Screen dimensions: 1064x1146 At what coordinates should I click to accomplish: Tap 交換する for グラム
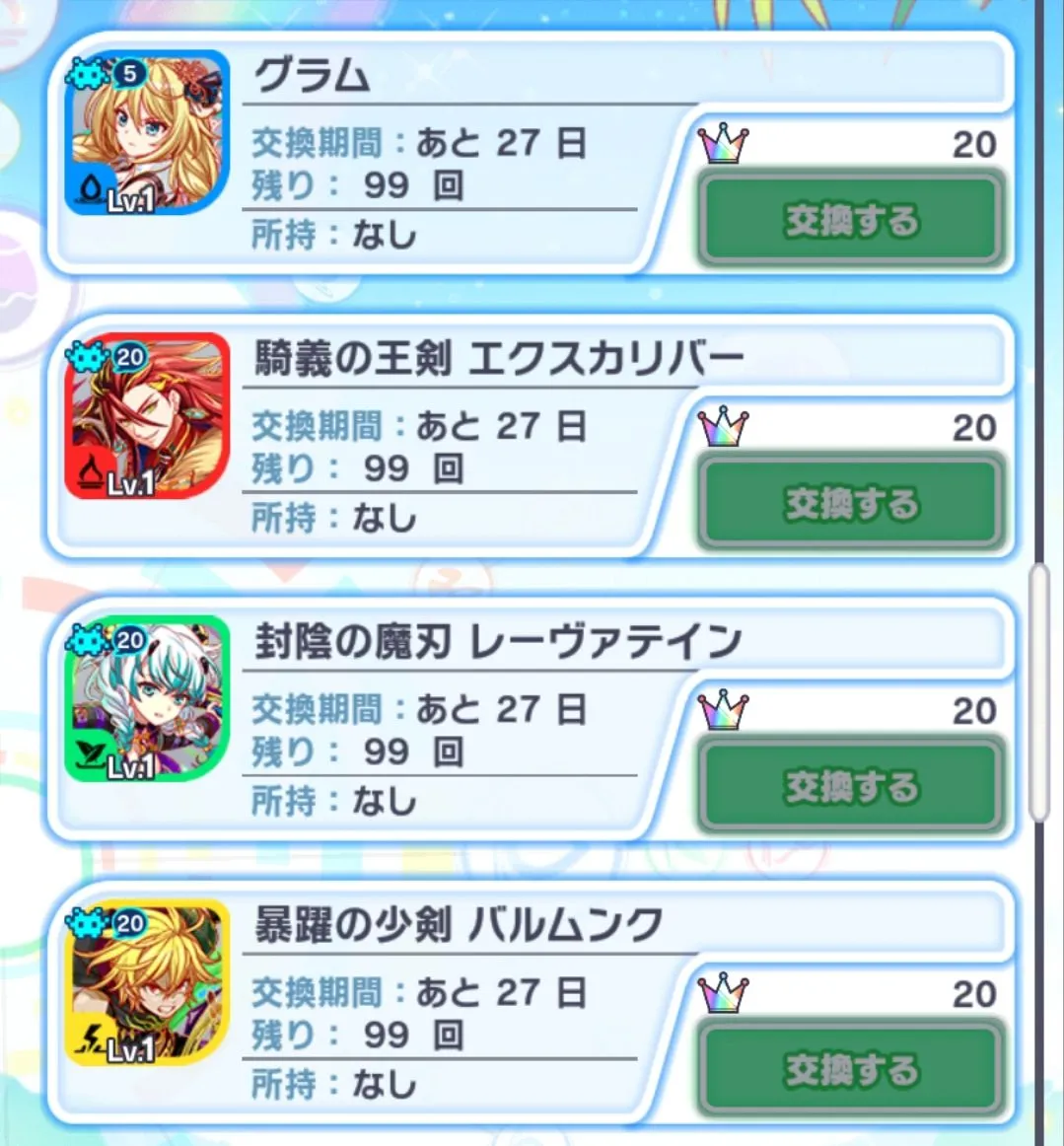click(x=851, y=220)
